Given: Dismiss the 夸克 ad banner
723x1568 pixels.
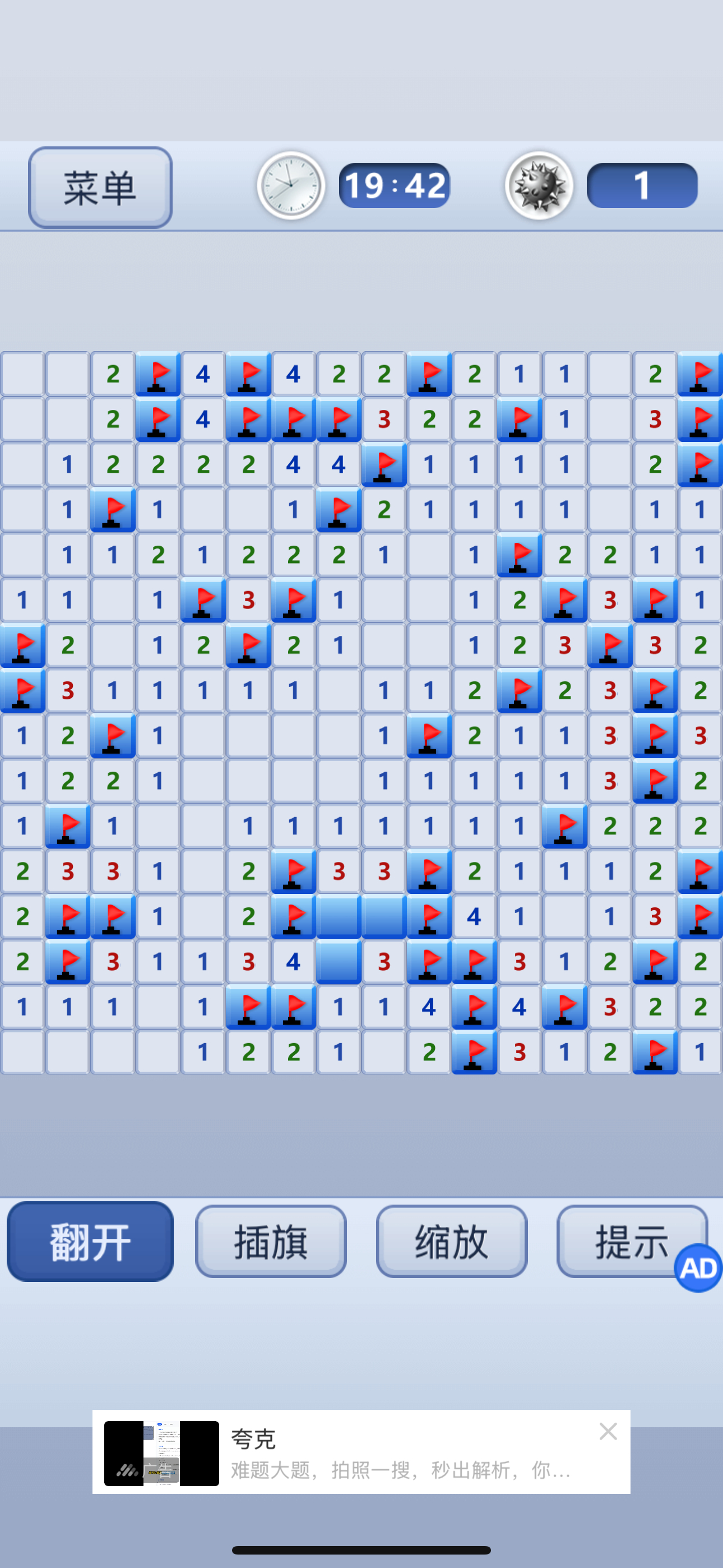Looking at the screenshot, I should click(608, 1431).
